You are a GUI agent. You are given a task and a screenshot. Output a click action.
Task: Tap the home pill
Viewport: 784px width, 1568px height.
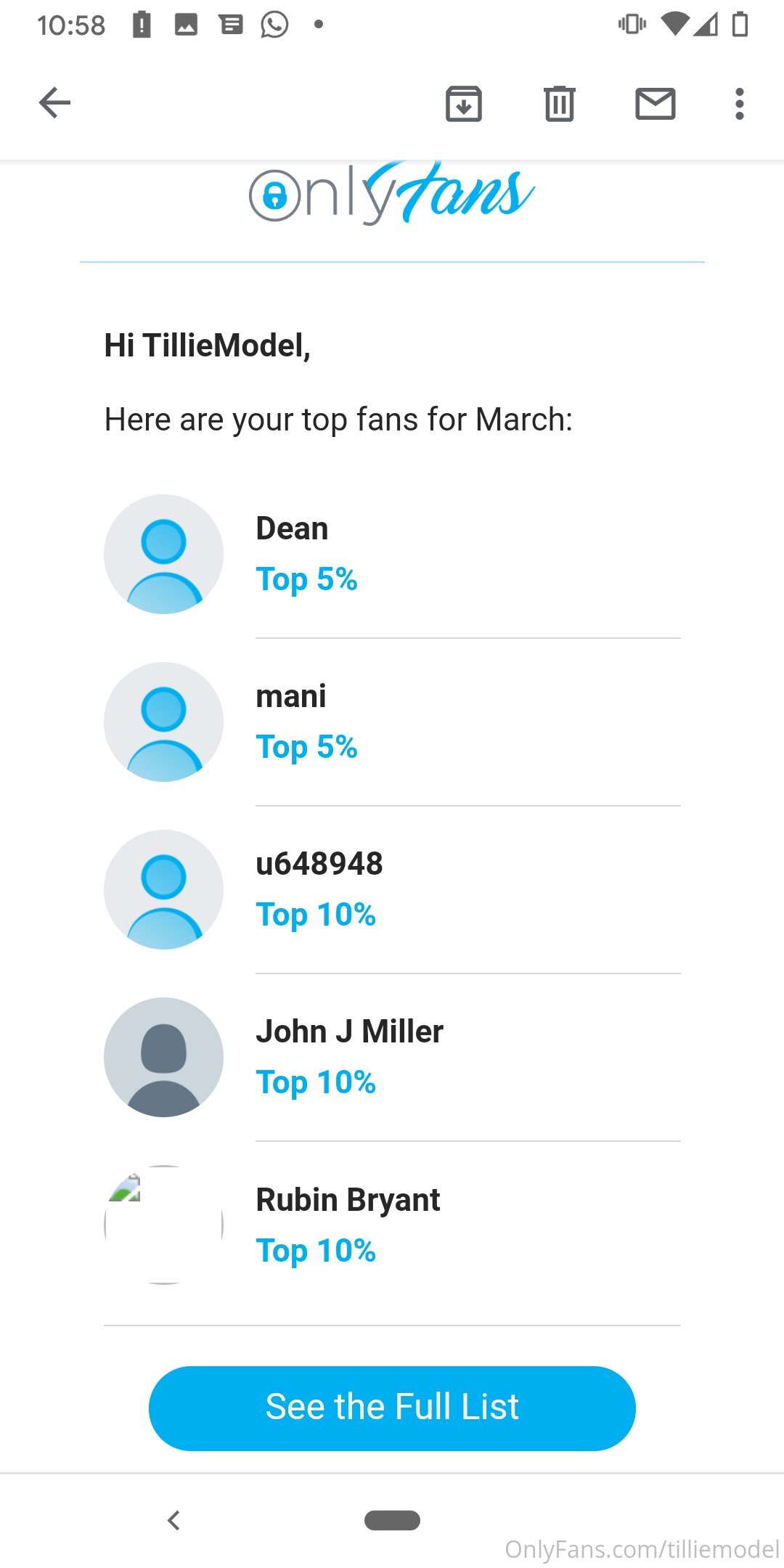tap(392, 1520)
